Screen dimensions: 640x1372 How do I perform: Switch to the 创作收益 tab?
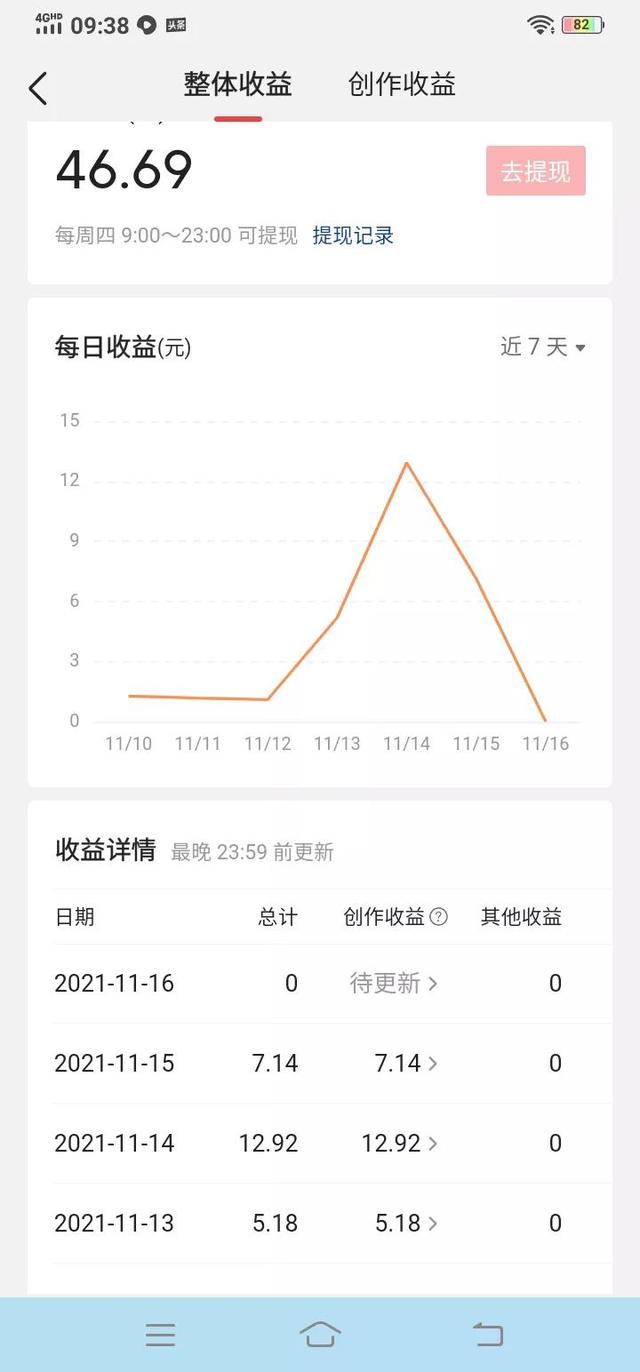click(x=402, y=85)
